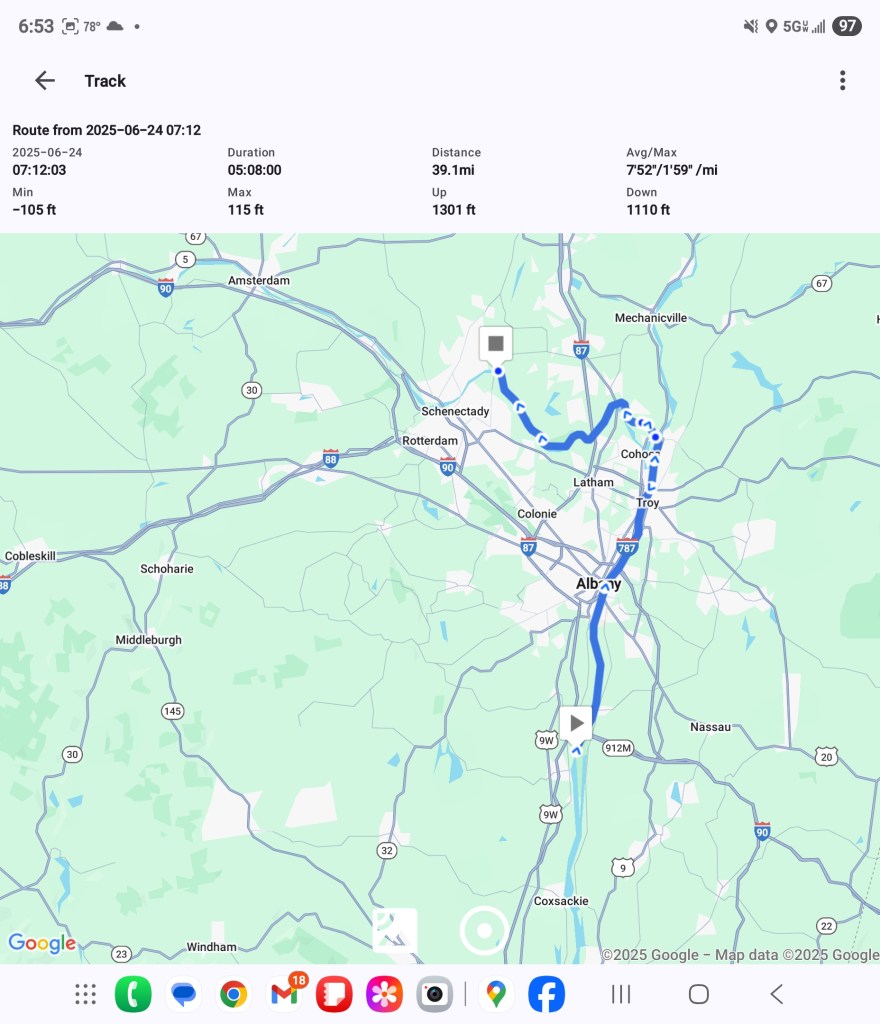880x1024 pixels.
Task: Select the route start play marker
Action: pyautogui.click(x=576, y=723)
